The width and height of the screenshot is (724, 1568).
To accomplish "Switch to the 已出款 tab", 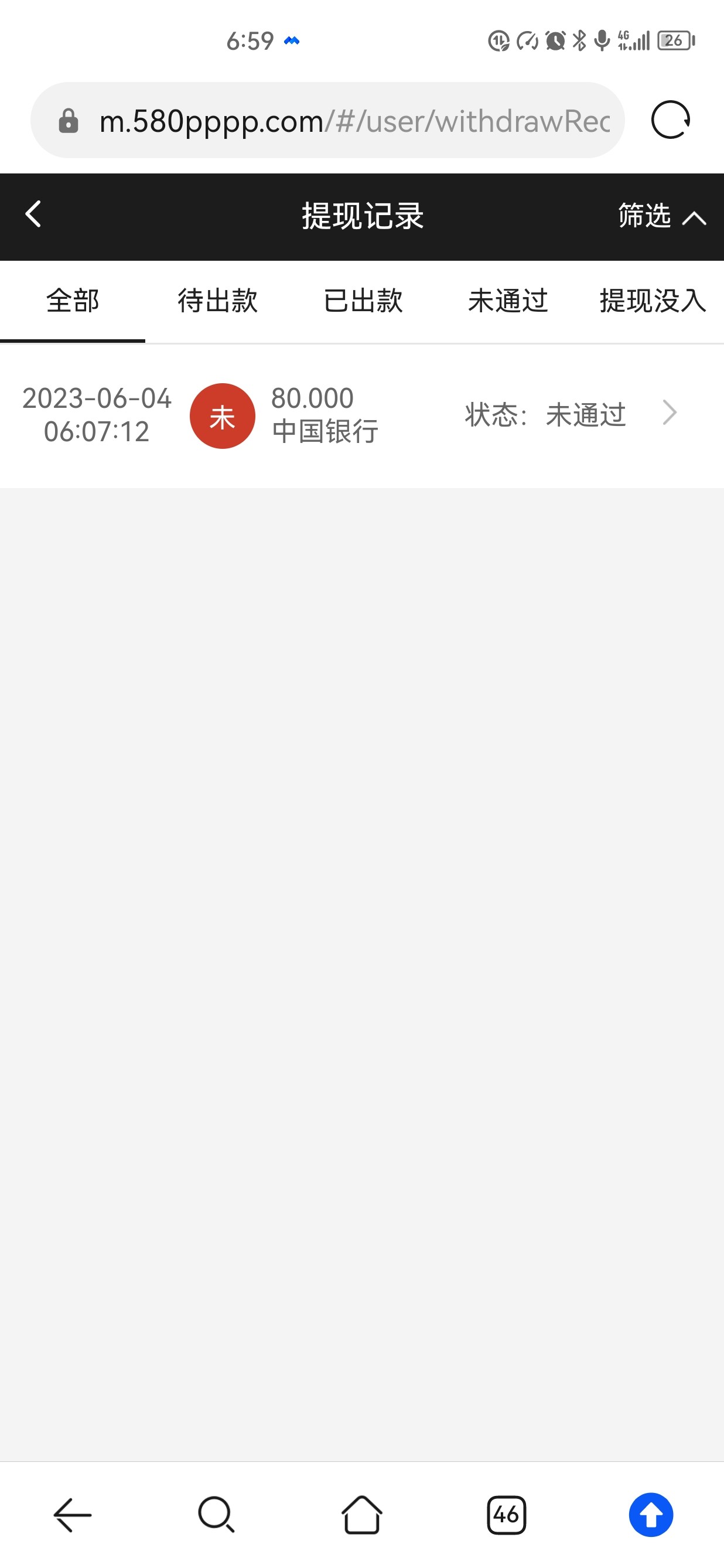I will [362, 301].
